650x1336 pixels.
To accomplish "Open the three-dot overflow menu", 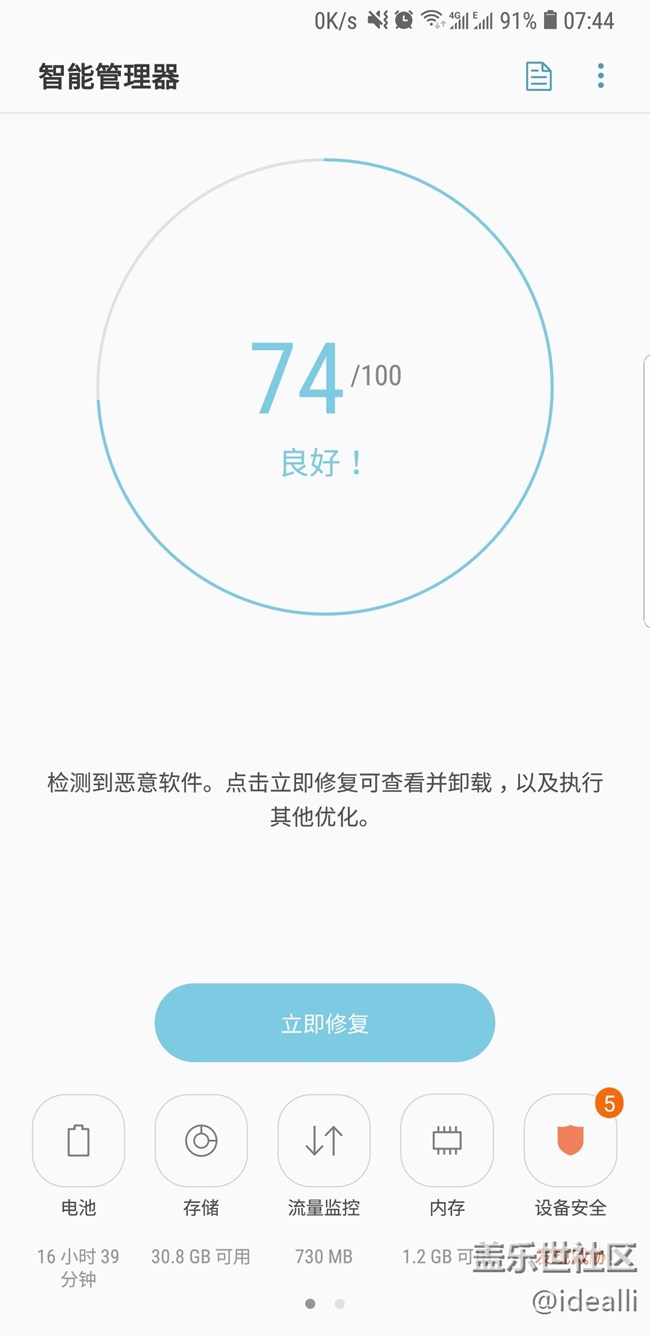I will pyautogui.click(x=601, y=76).
